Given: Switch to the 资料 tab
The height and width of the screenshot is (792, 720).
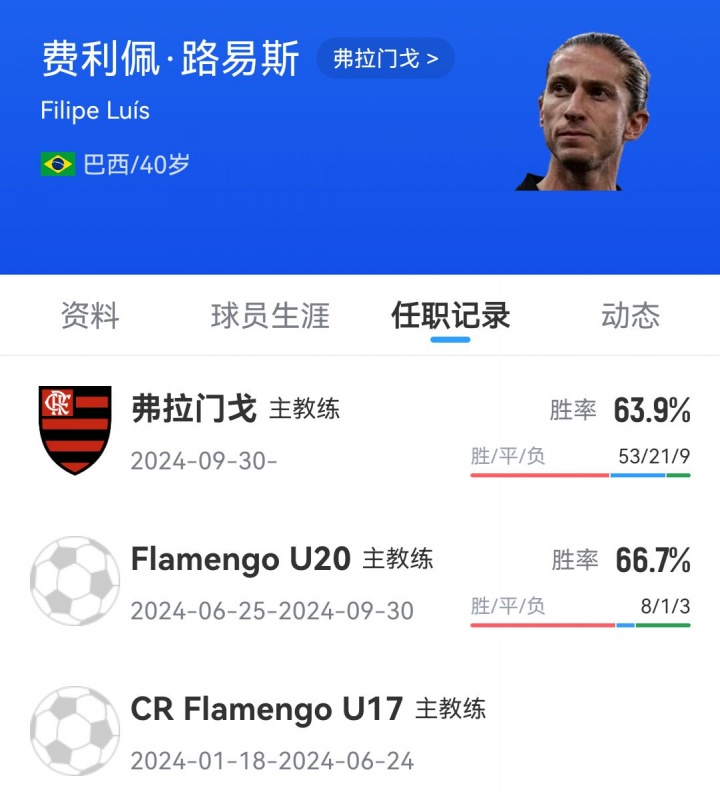Looking at the screenshot, I should (x=90, y=315).
